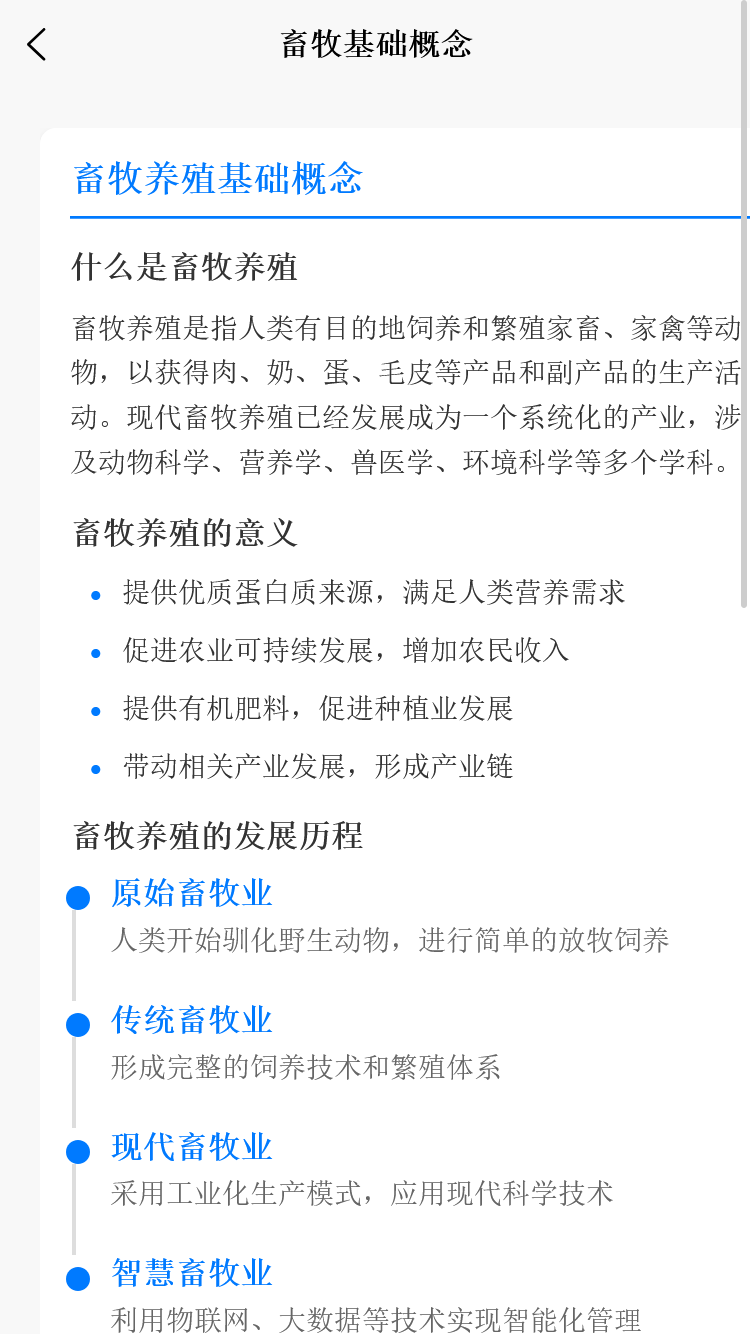
Task: Click the timeline dot beside 原始畜牧业
Action: click(x=78, y=896)
